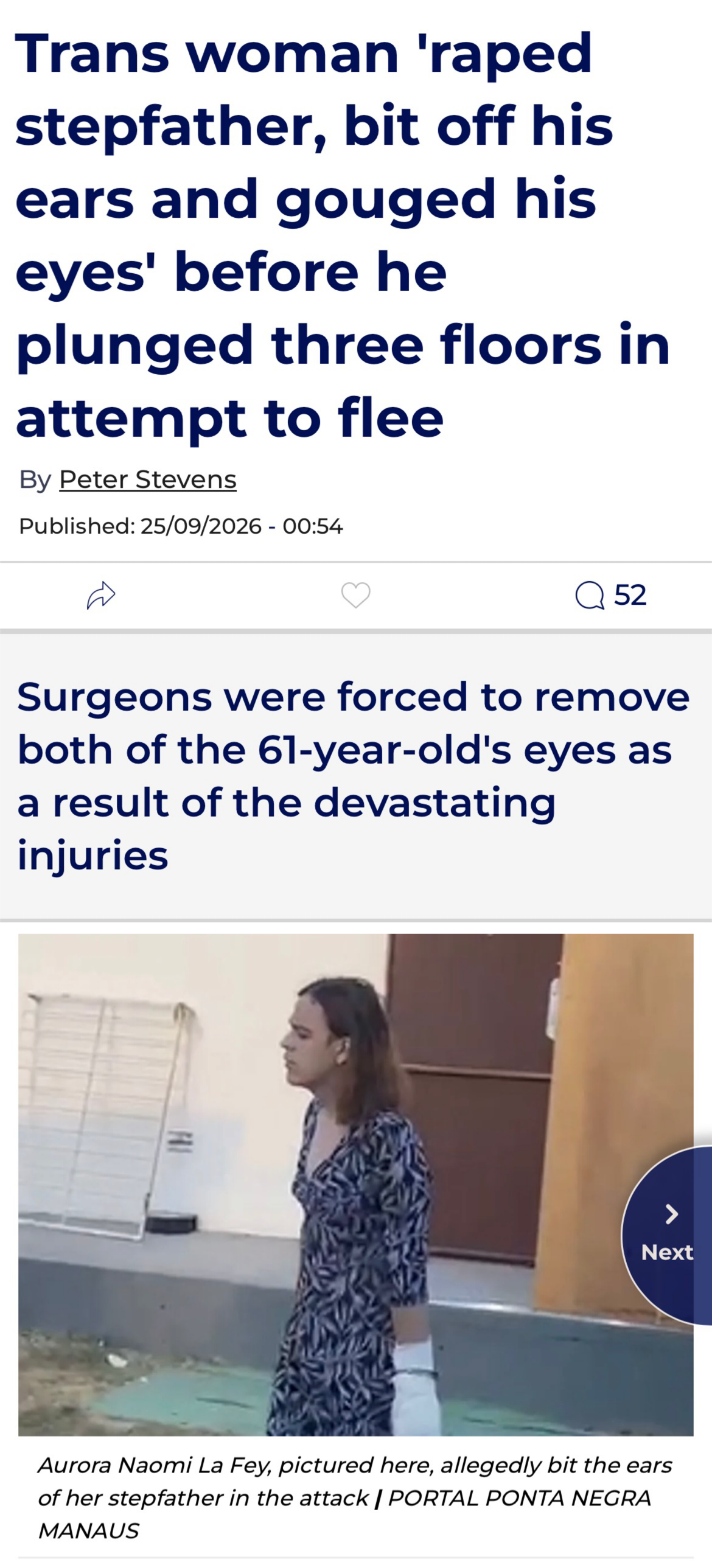Go to the Next article
Screen dimensions: 712x1568
click(667, 1235)
